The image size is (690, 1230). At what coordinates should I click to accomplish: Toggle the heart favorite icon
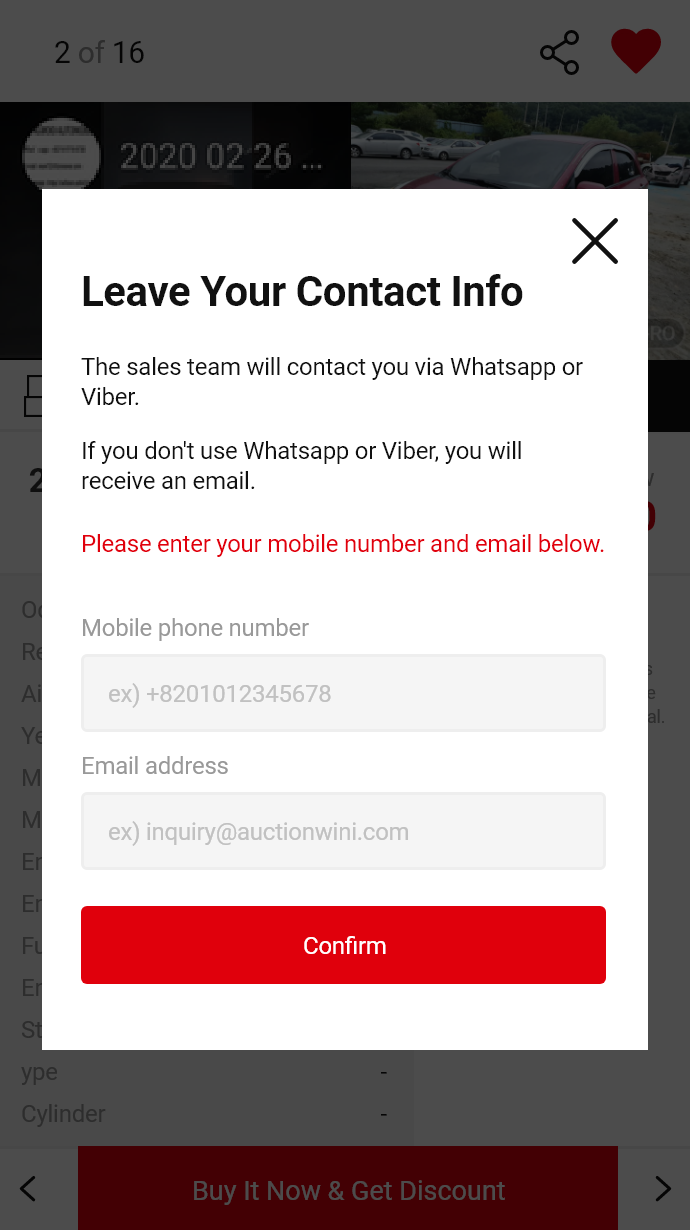coord(636,51)
